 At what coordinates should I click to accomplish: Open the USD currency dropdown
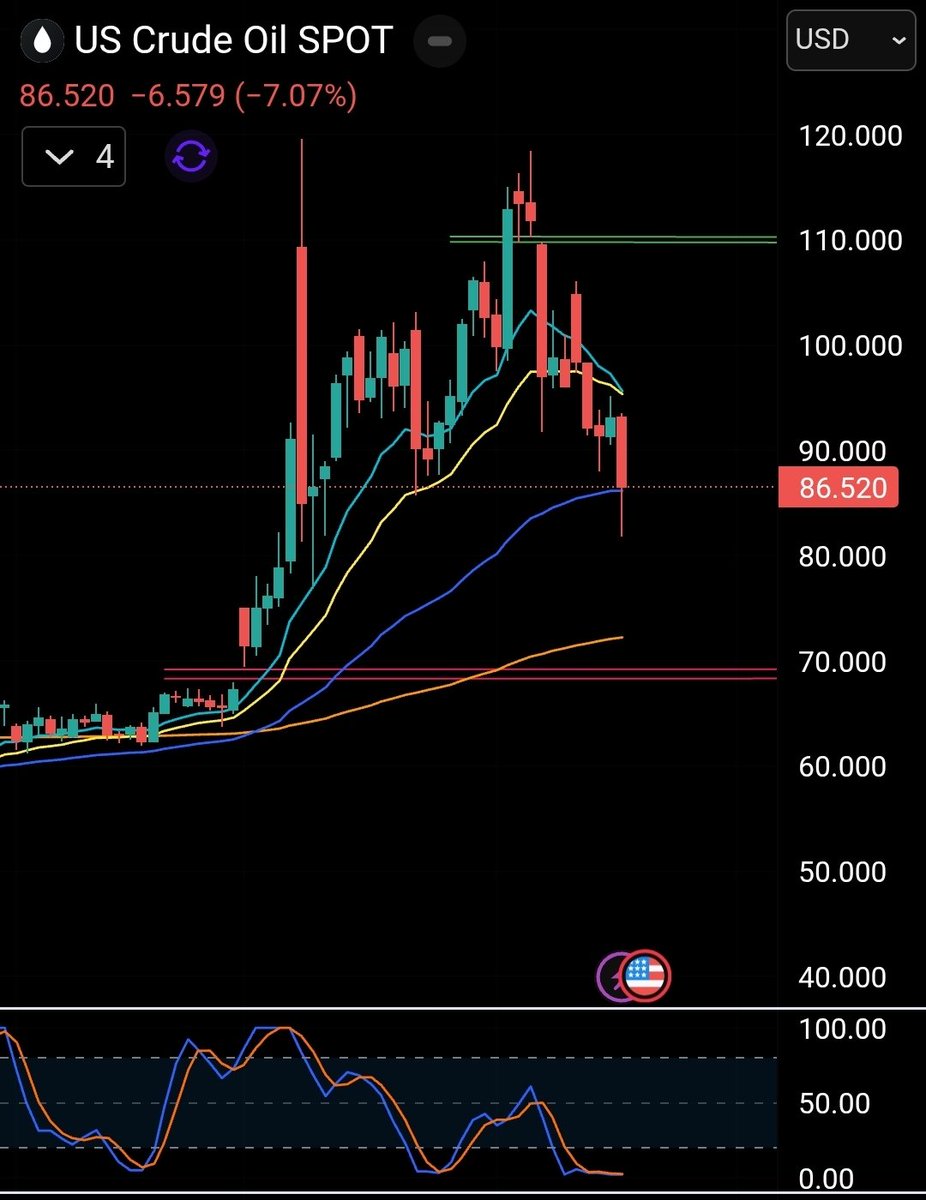[850, 40]
